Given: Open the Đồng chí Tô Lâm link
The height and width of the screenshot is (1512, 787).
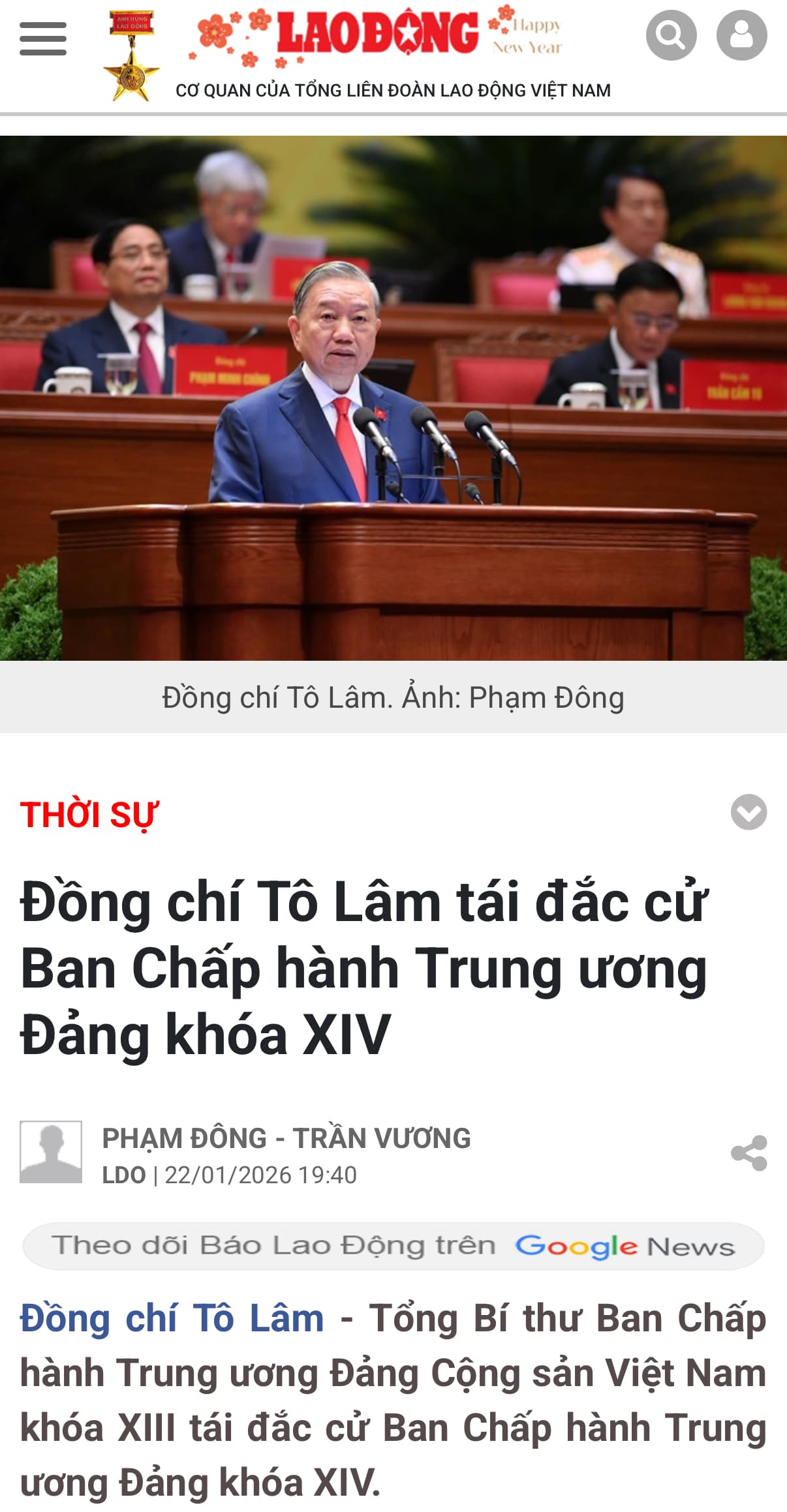Looking at the screenshot, I should (172, 1318).
